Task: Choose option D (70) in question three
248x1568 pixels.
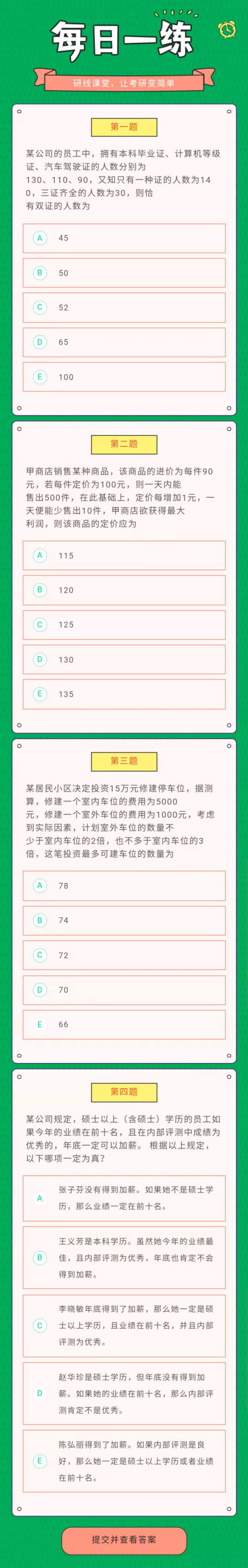Action: point(124,990)
